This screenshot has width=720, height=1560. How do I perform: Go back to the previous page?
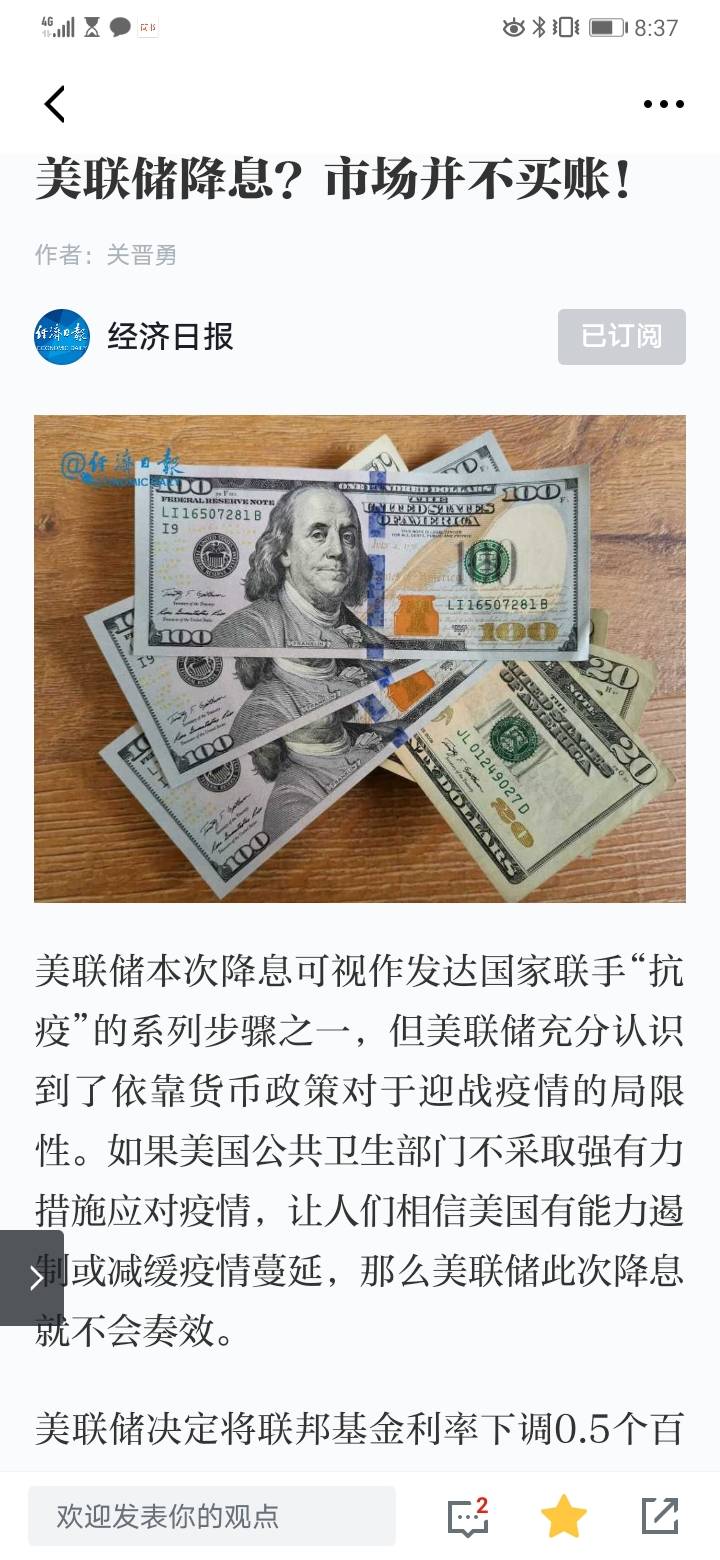tap(55, 104)
